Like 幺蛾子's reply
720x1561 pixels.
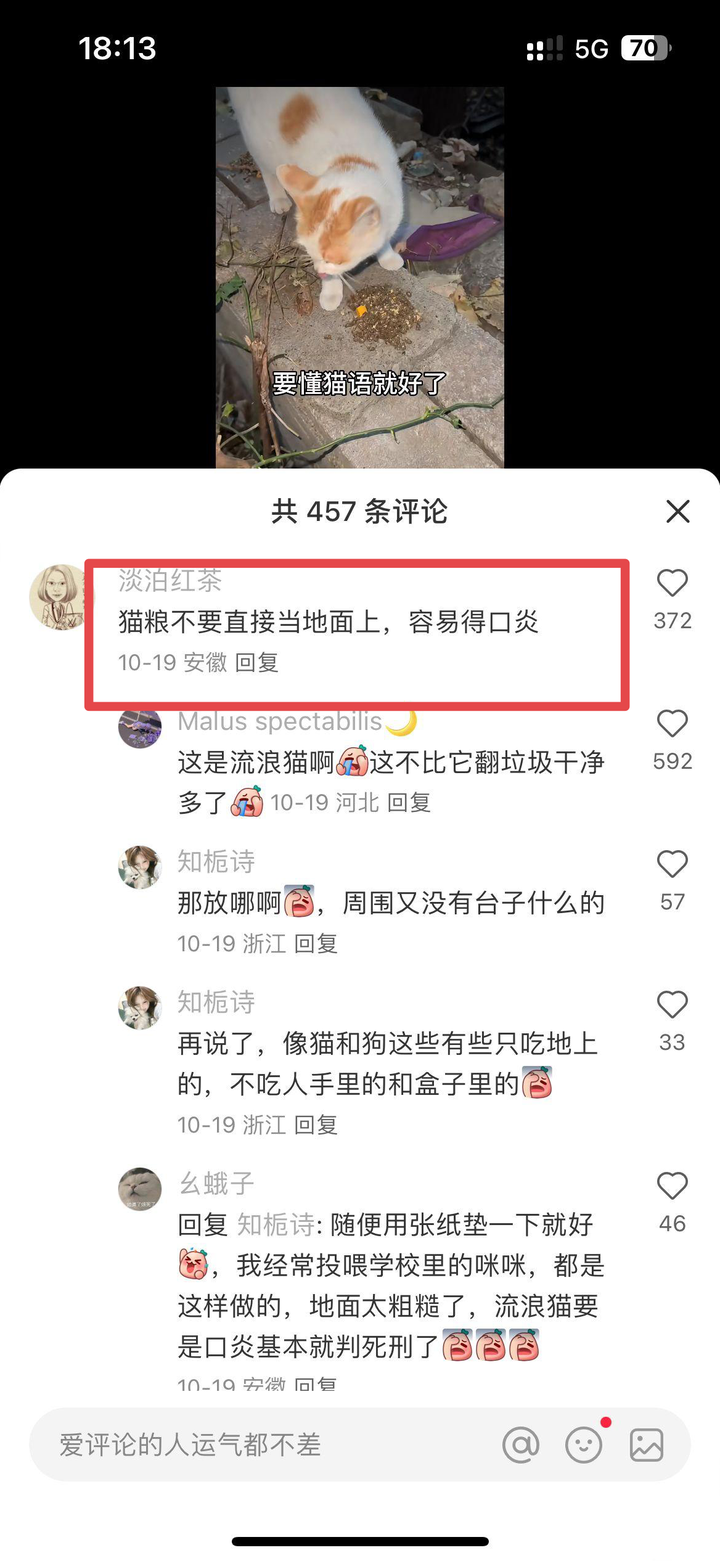click(x=672, y=1186)
